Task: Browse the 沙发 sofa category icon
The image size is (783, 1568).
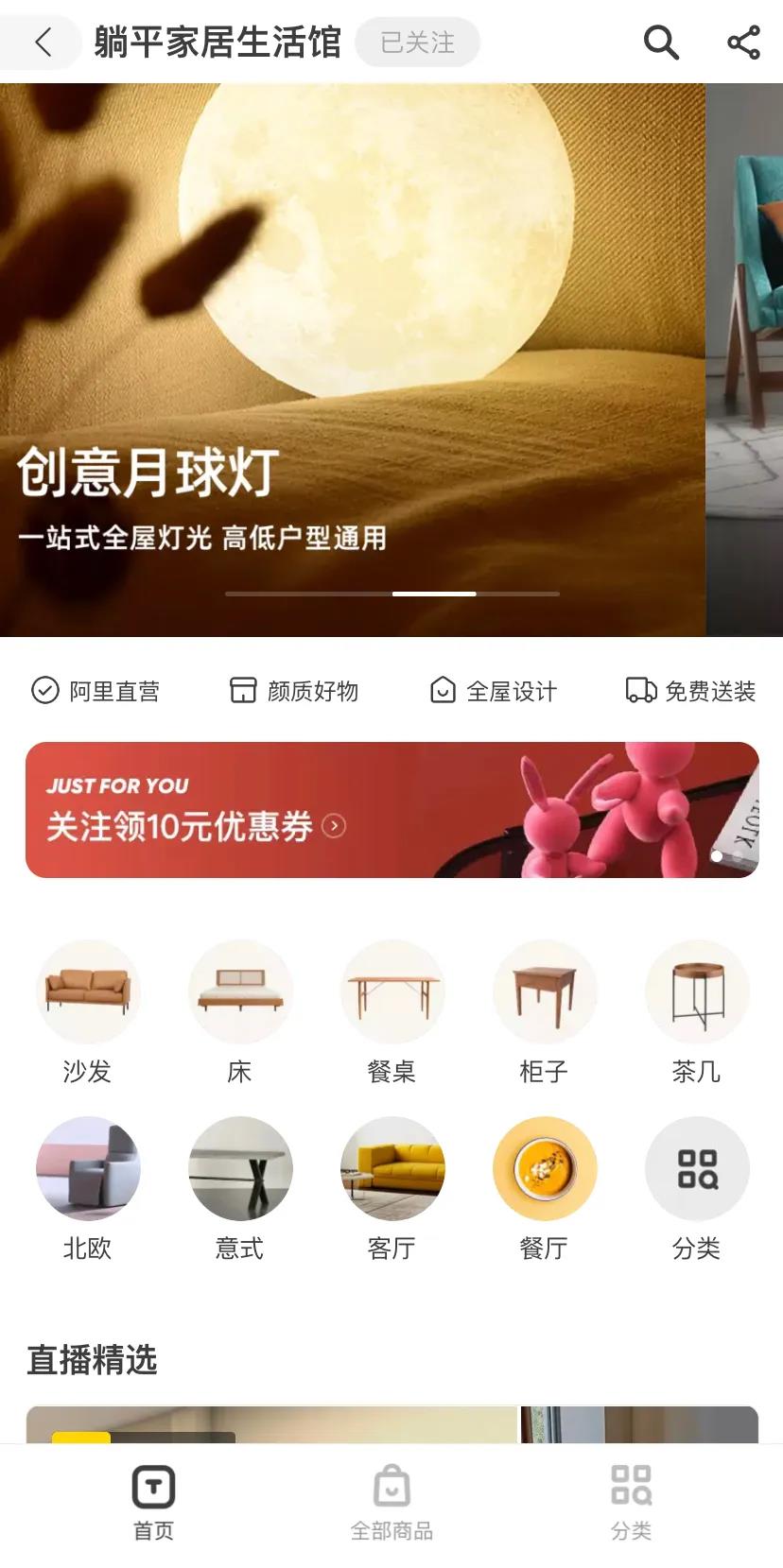Action: 88,992
